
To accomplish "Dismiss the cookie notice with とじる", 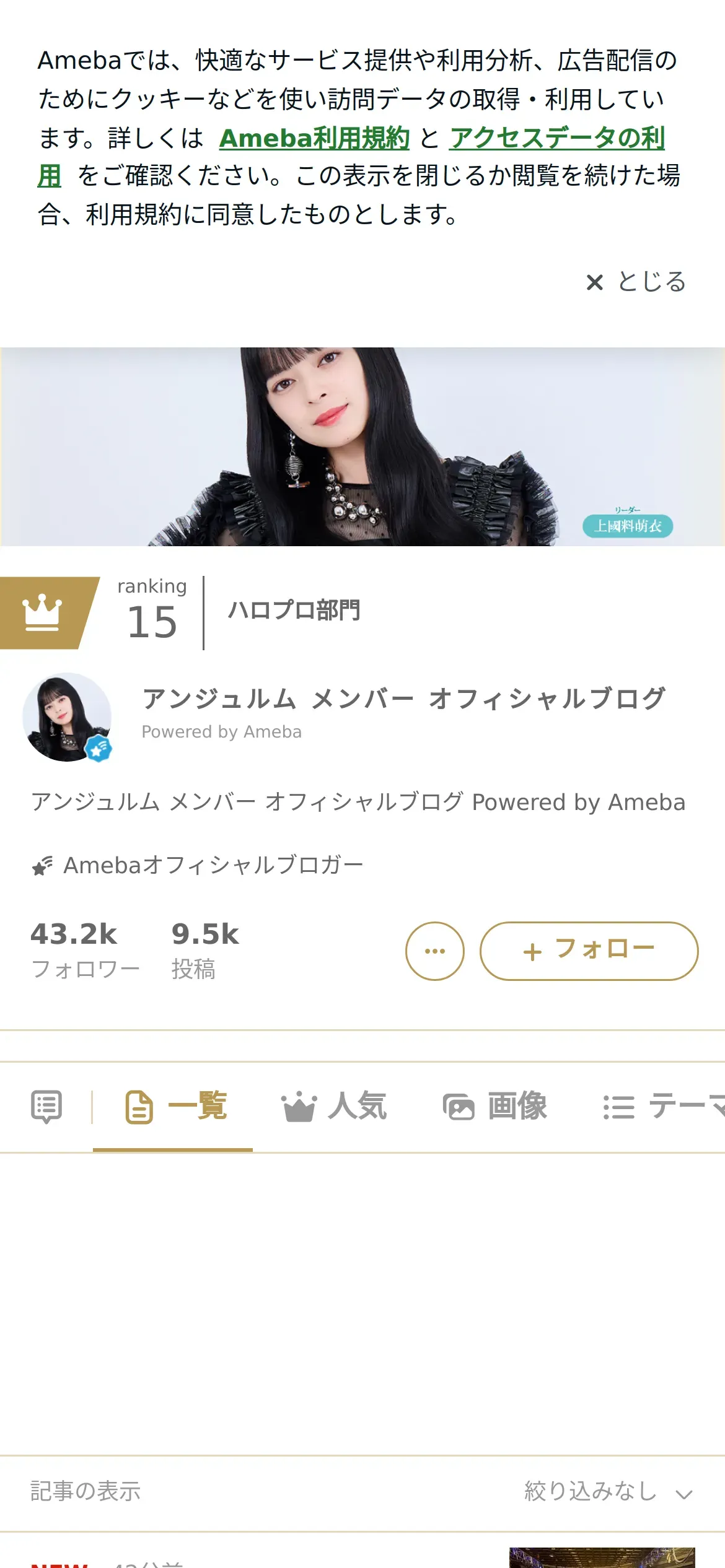I will (636, 282).
